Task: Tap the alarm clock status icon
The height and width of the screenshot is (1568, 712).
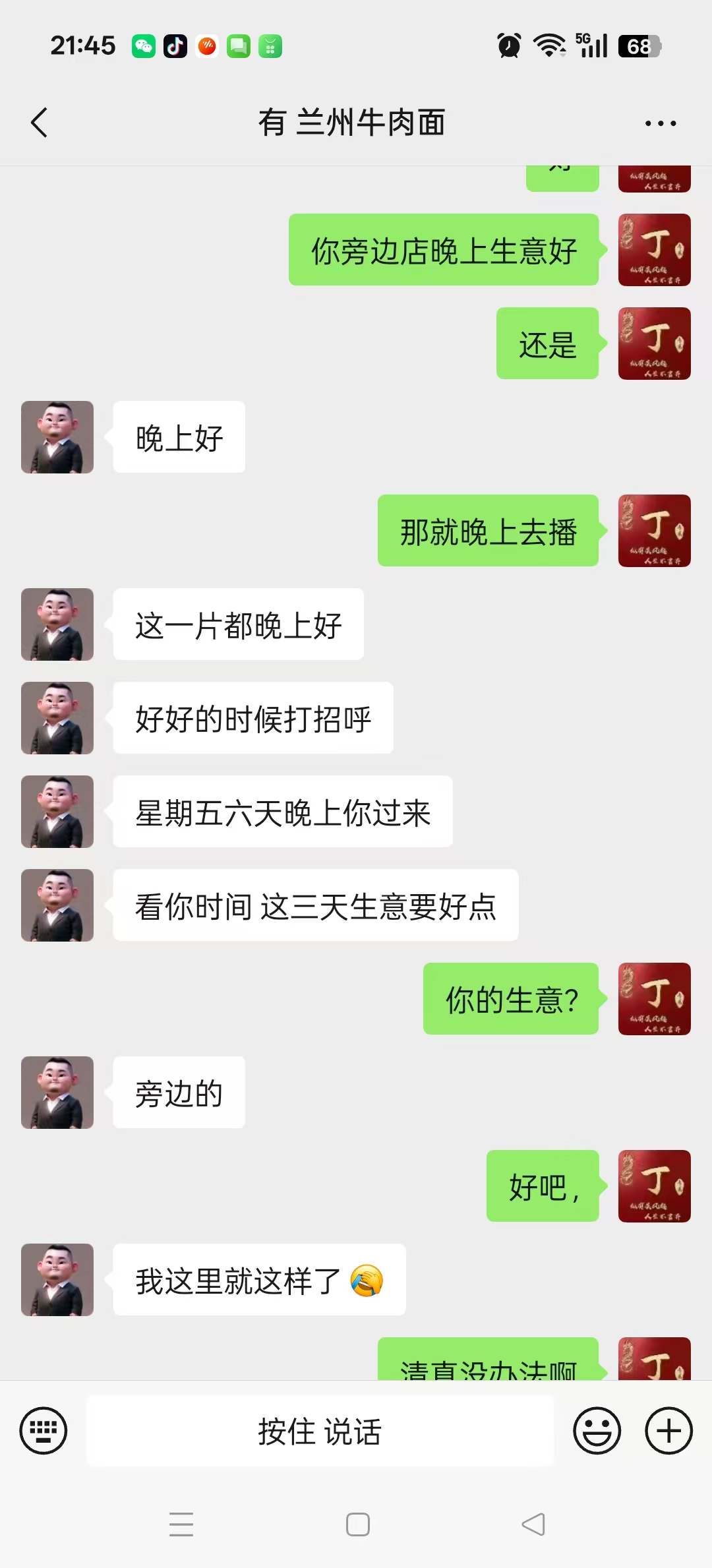Action: tap(508, 45)
